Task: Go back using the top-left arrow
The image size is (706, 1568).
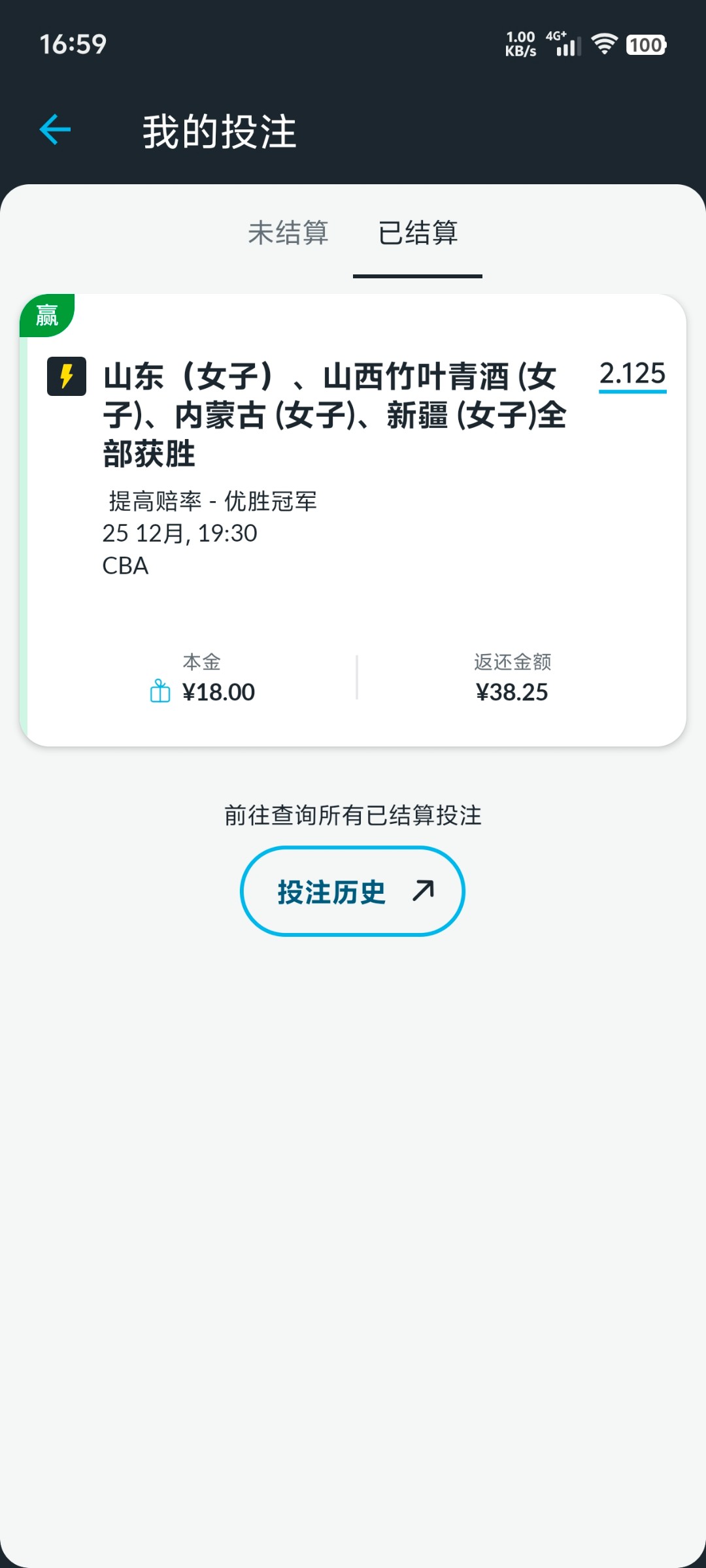Action: click(55, 129)
